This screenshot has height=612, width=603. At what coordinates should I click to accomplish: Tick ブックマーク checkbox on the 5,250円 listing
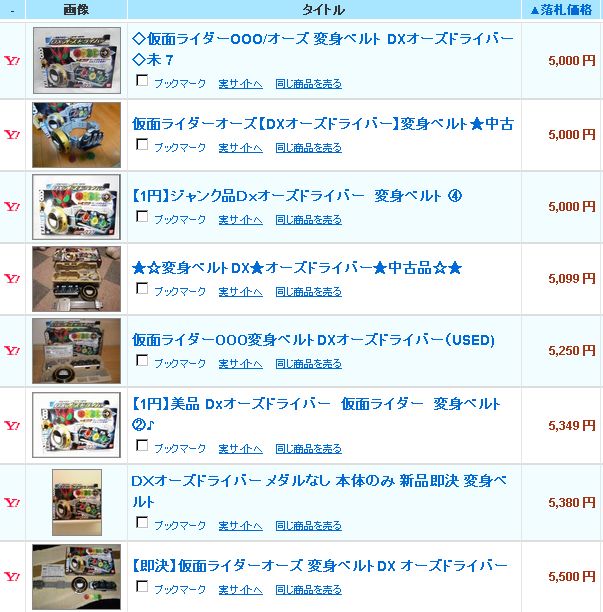pos(142,362)
